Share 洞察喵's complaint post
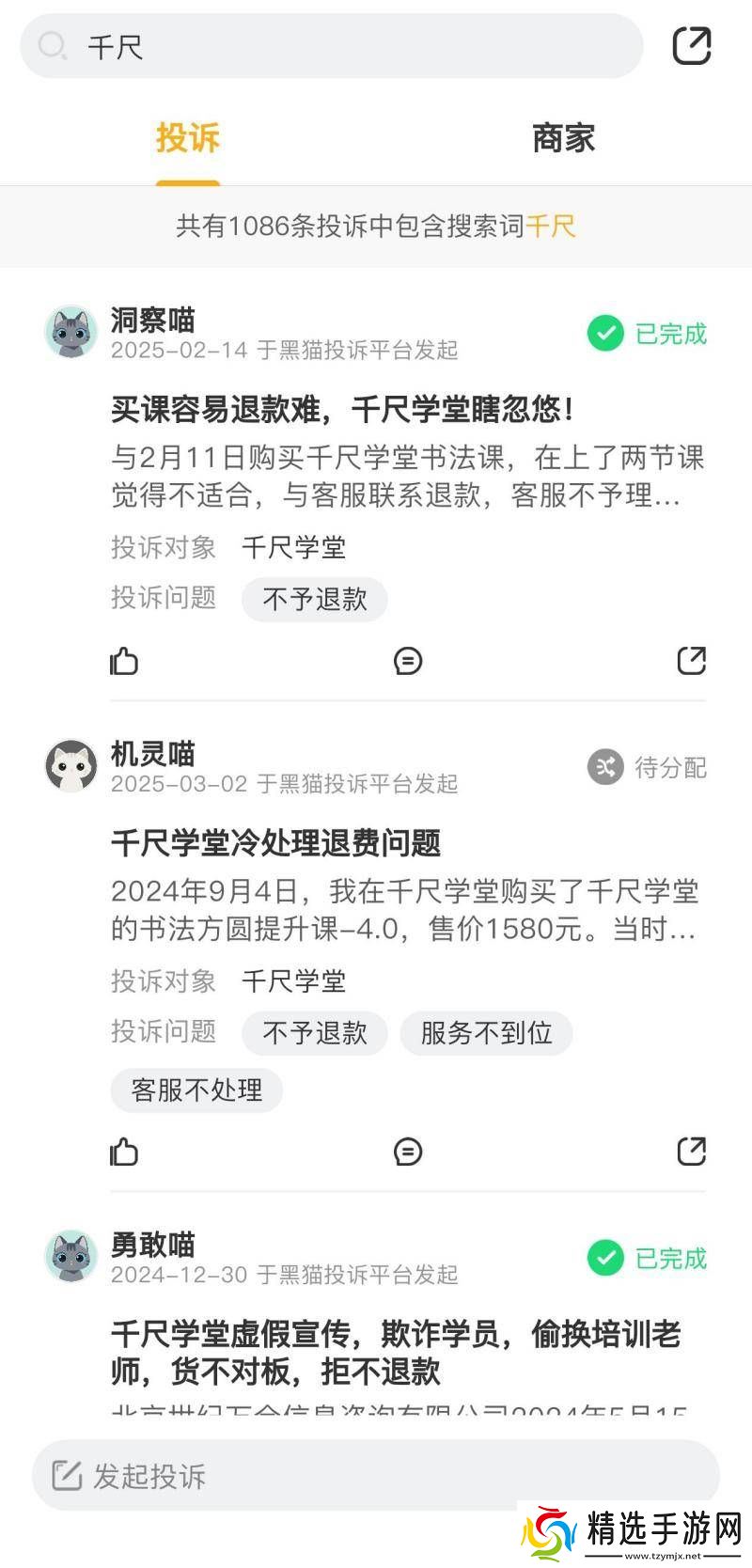Screen dimensions: 752x1568 coord(692,661)
